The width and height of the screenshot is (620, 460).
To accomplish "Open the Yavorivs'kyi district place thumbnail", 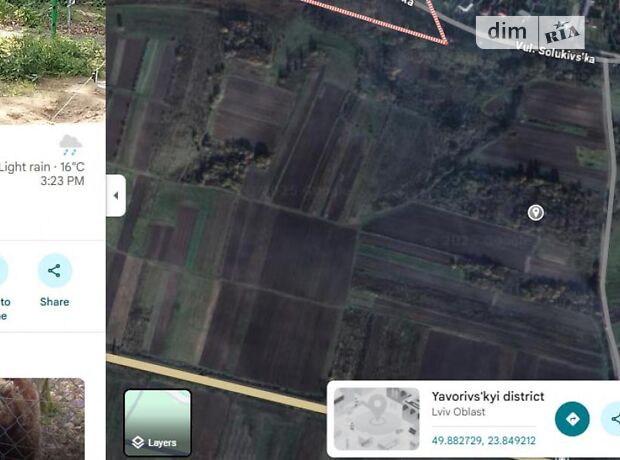I will pyautogui.click(x=376, y=417).
